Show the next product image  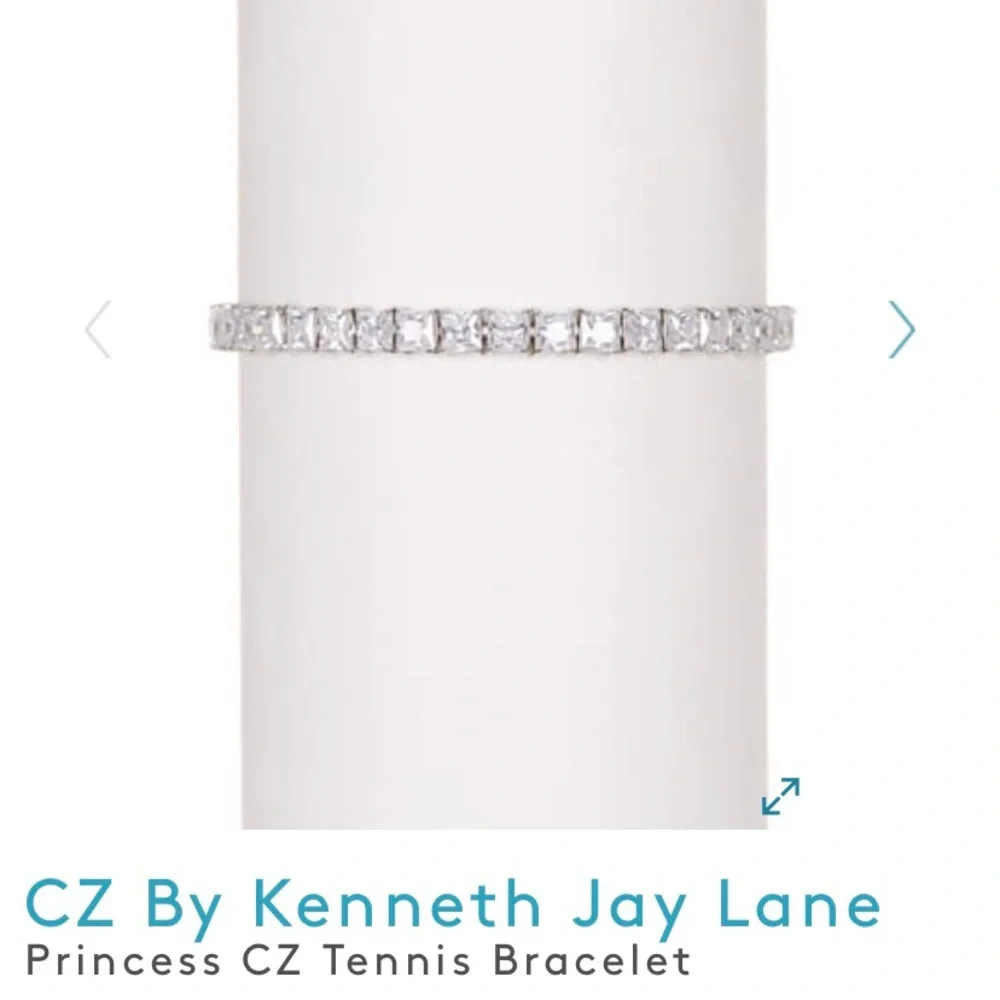902,329
